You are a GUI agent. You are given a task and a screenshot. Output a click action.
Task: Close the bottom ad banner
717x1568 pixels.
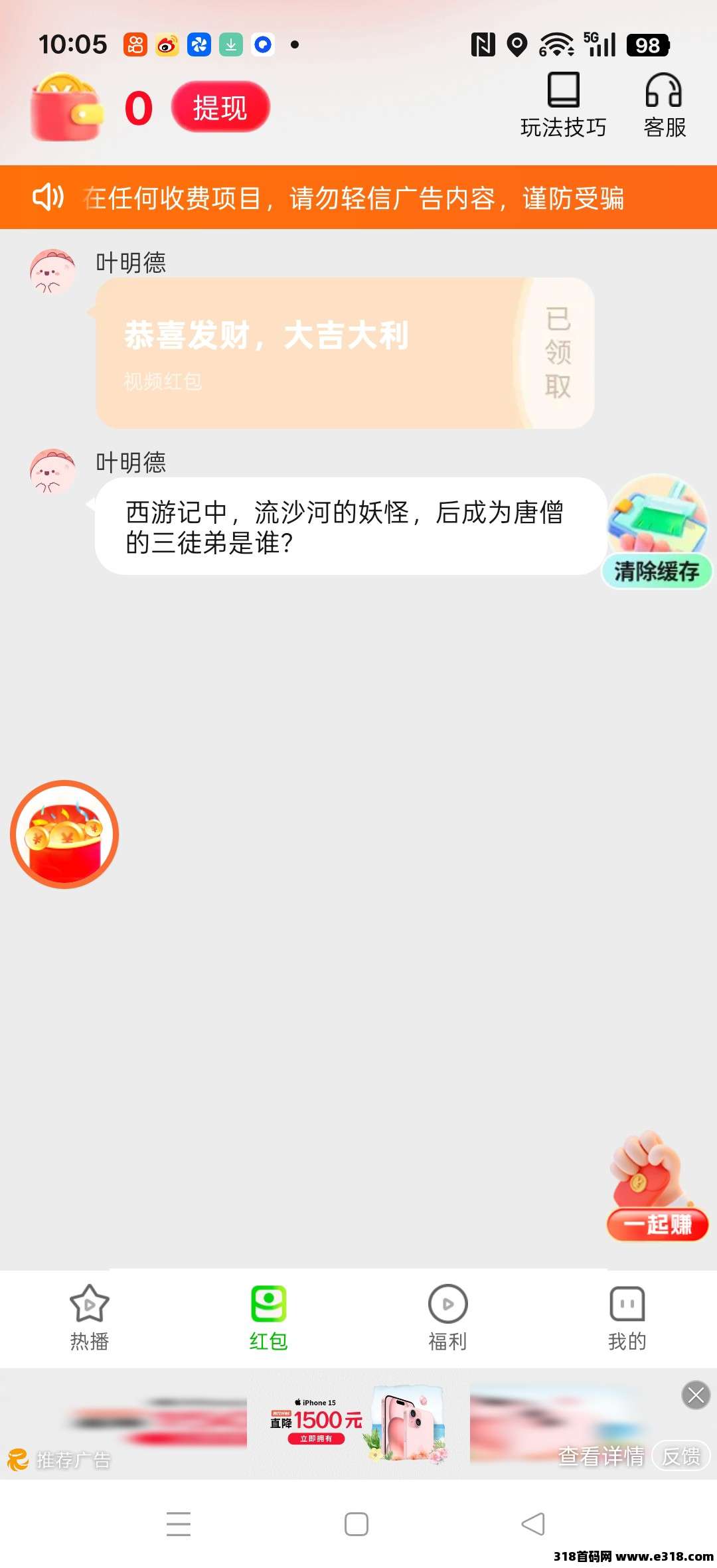click(x=696, y=1395)
